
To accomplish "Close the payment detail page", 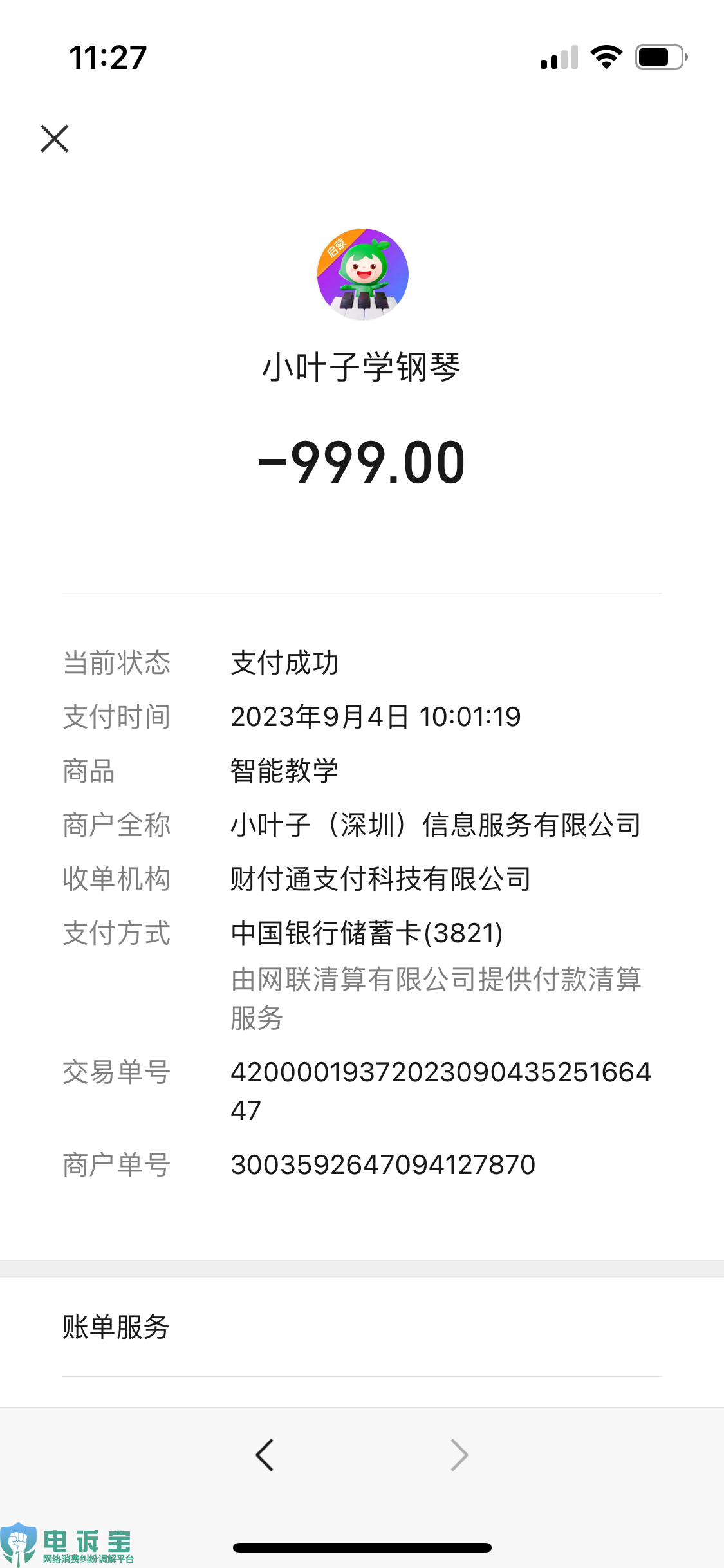I will pyautogui.click(x=55, y=138).
